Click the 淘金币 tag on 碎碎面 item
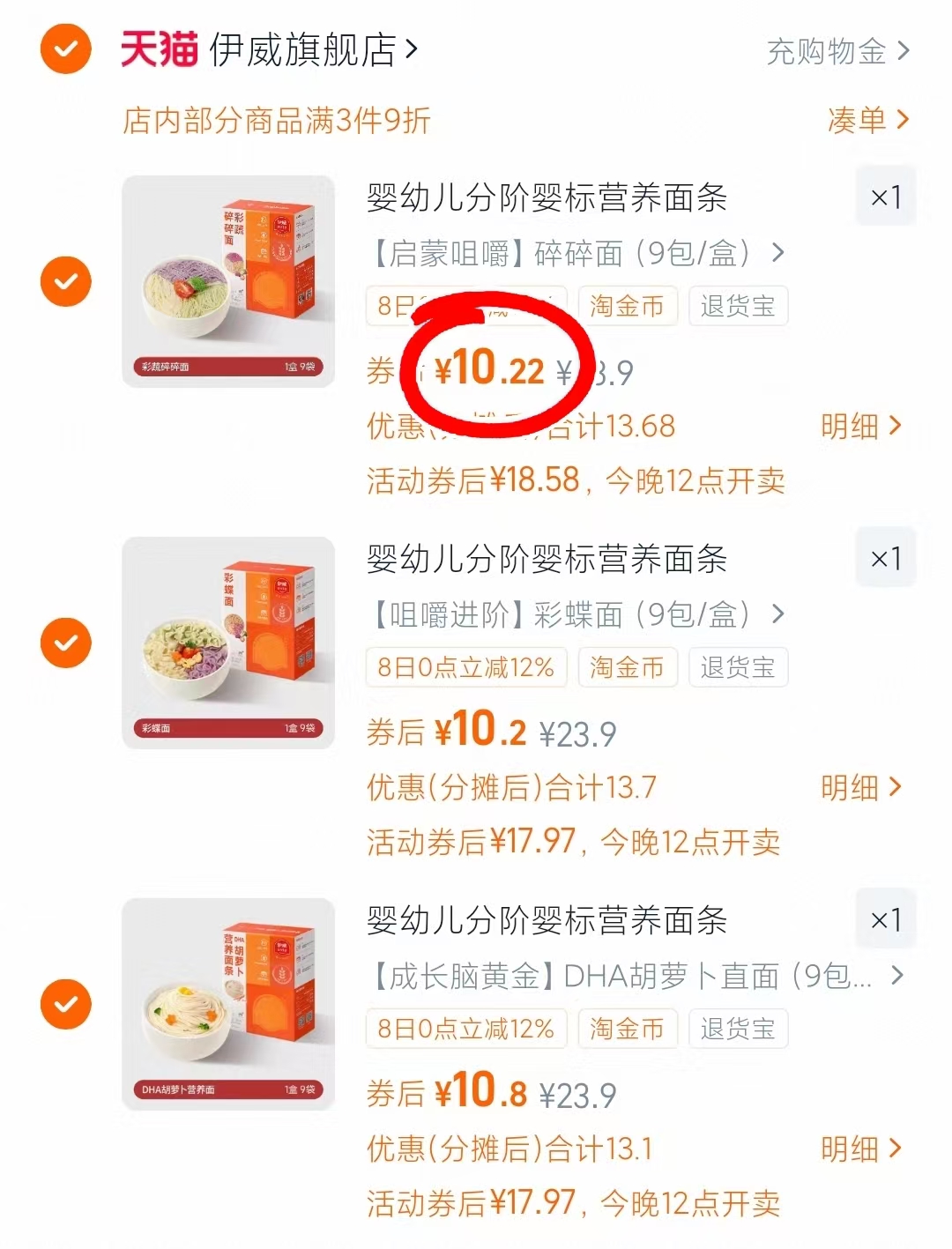 coord(628,306)
